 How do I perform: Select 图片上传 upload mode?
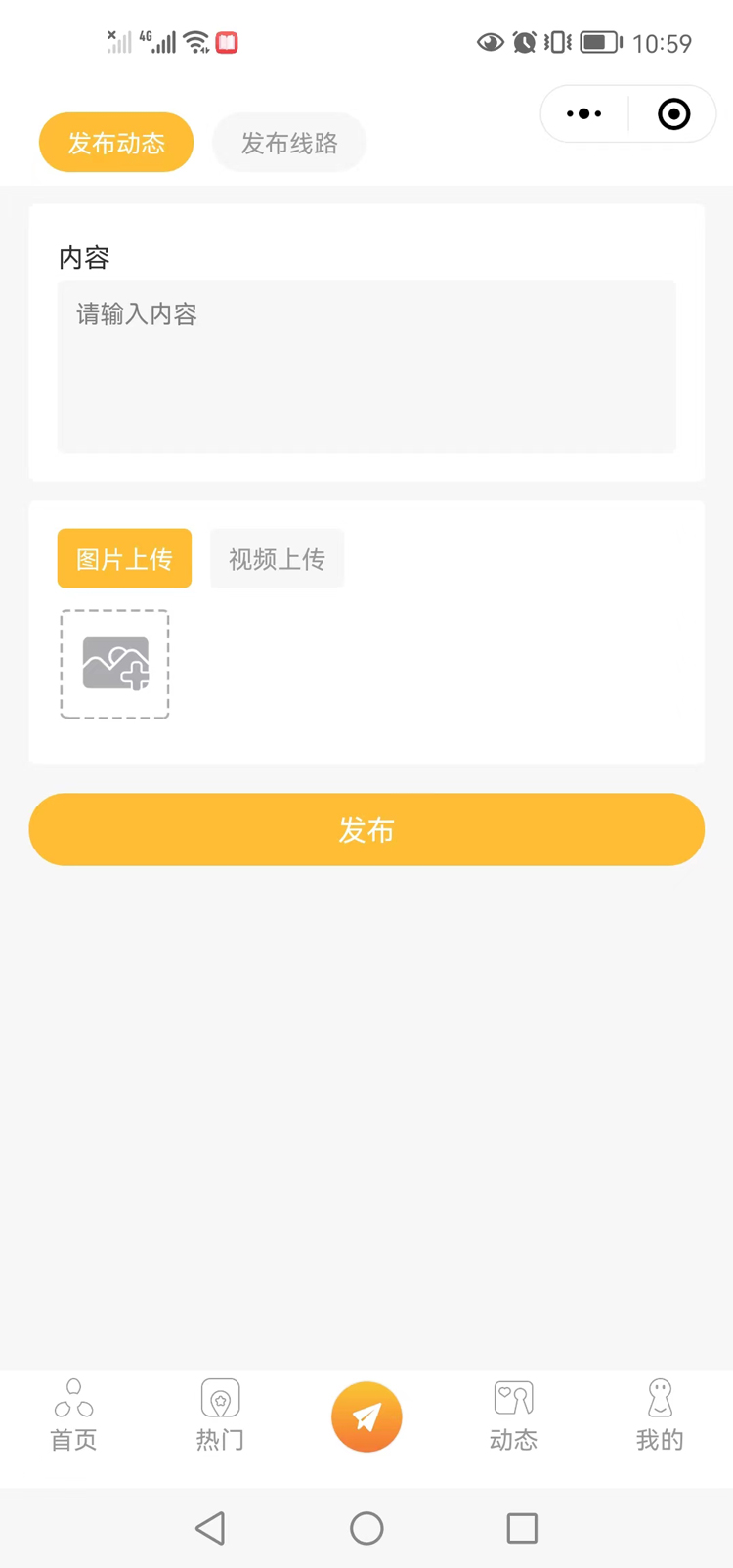pyautogui.click(x=124, y=559)
